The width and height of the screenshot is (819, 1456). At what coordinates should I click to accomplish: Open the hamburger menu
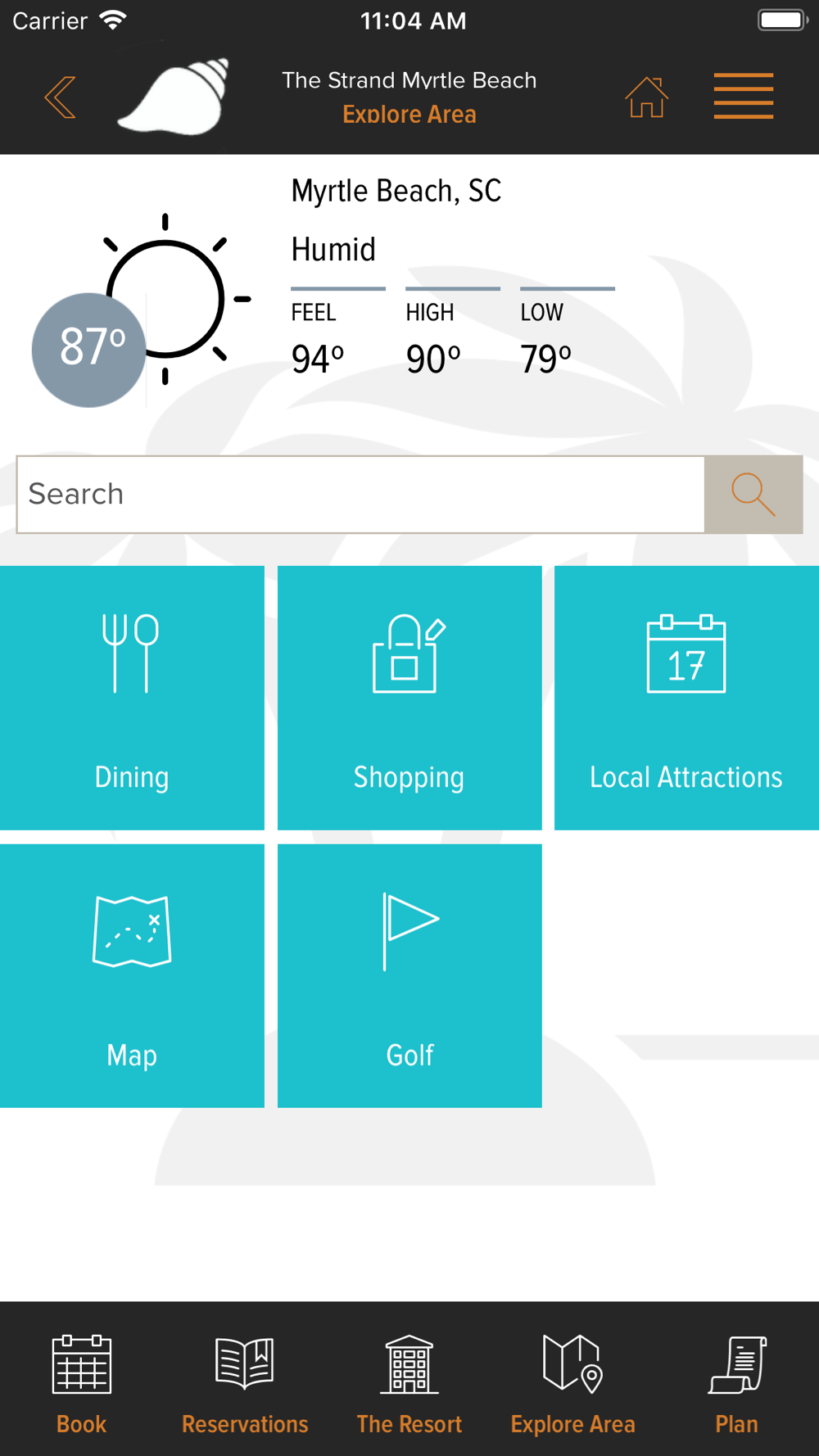pos(744,96)
